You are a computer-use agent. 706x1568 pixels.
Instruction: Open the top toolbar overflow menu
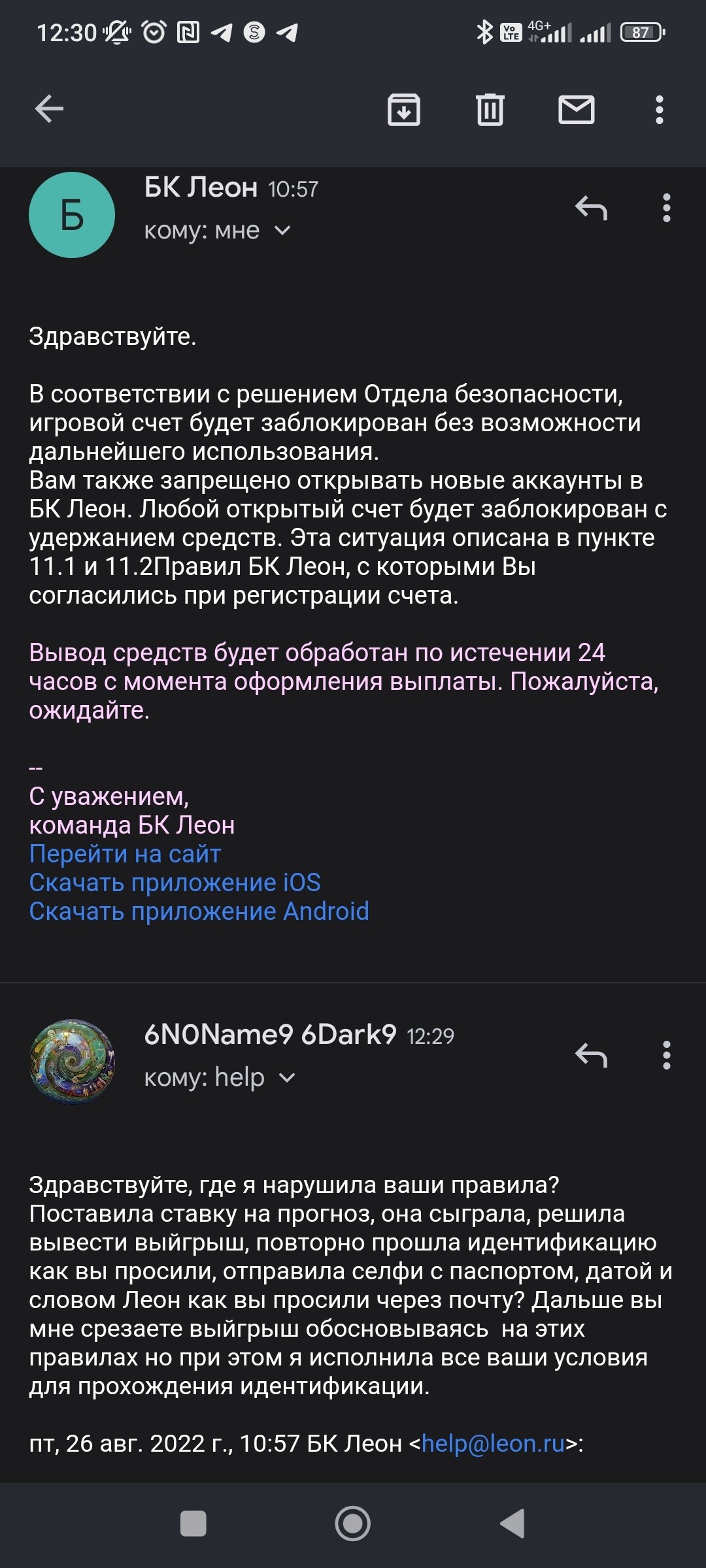[659, 109]
